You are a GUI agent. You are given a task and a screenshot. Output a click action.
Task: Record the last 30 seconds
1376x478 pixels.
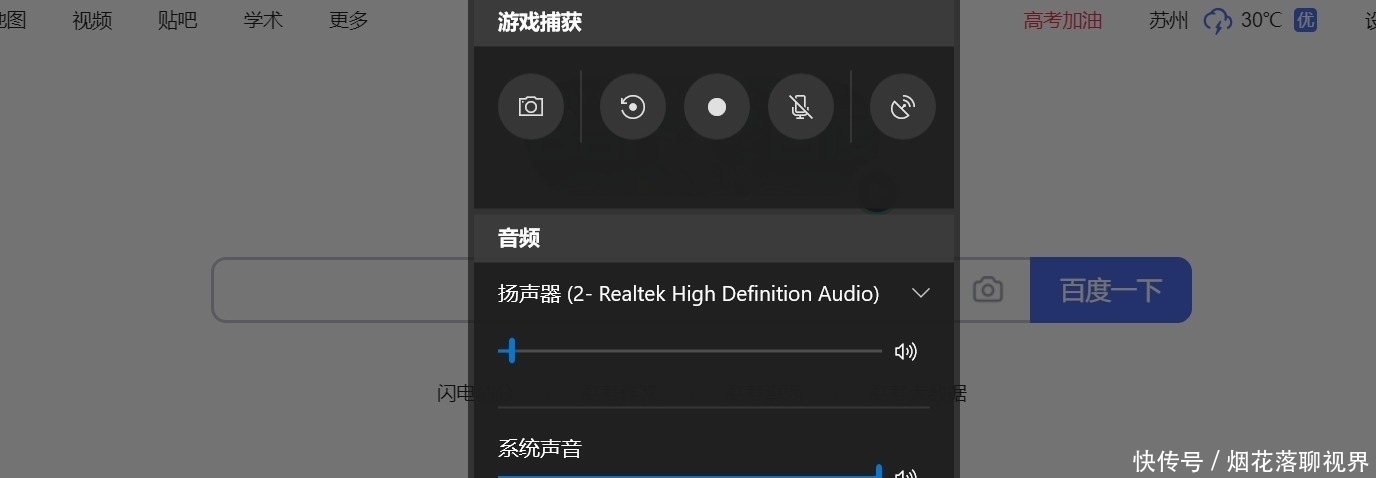(632, 107)
